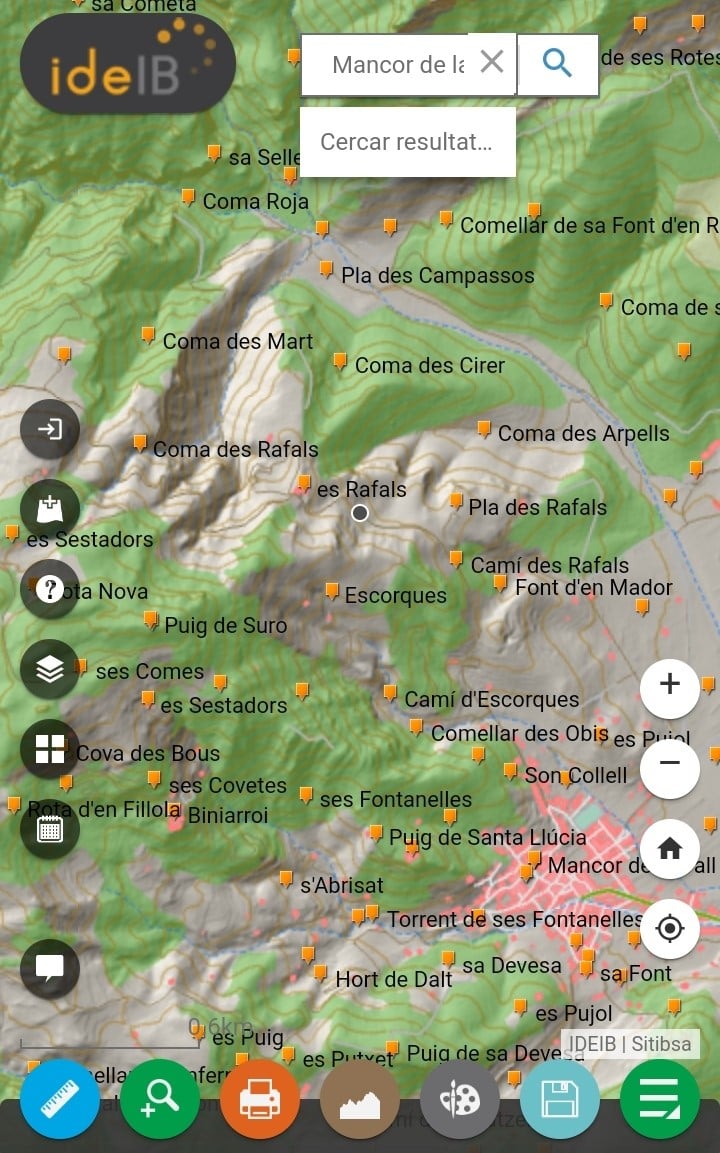
Task: Open the help question mark
Action: pos(50,589)
